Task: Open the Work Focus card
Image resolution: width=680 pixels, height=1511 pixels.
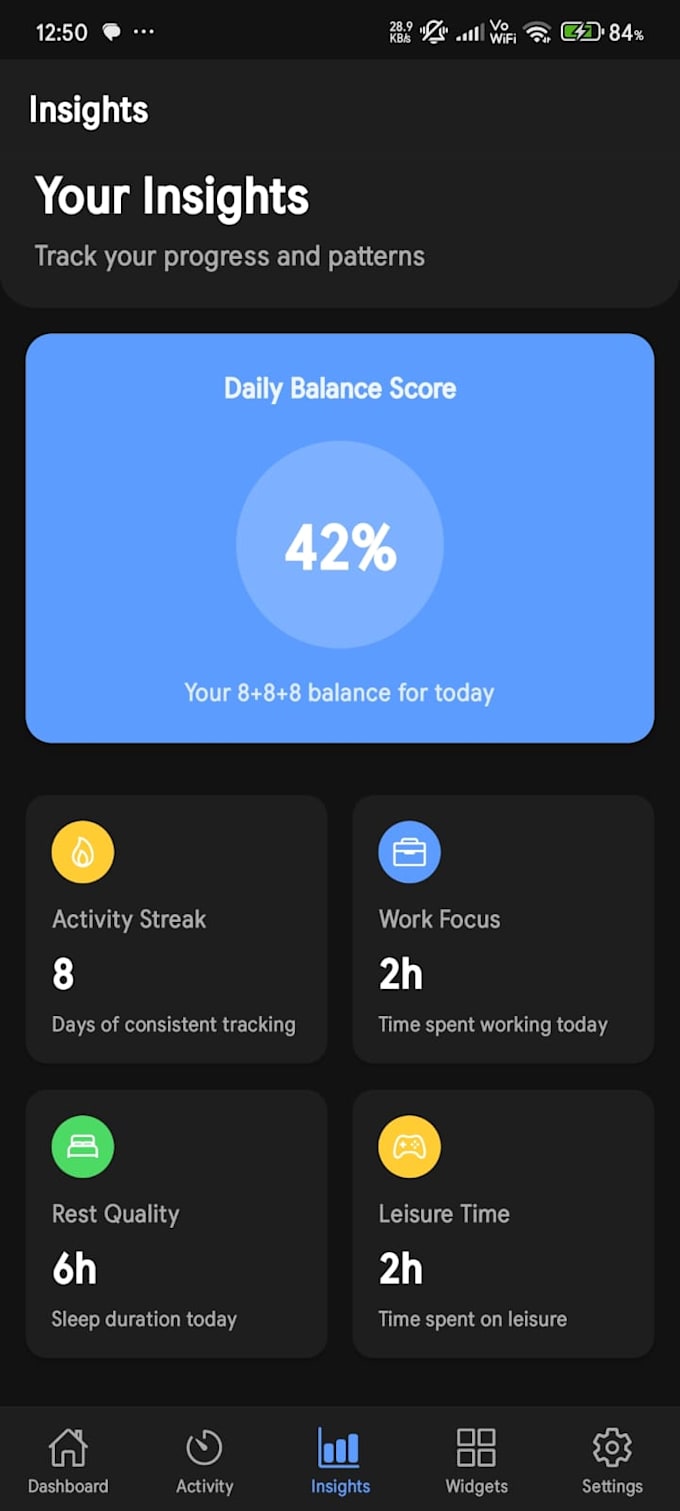Action: pos(503,929)
